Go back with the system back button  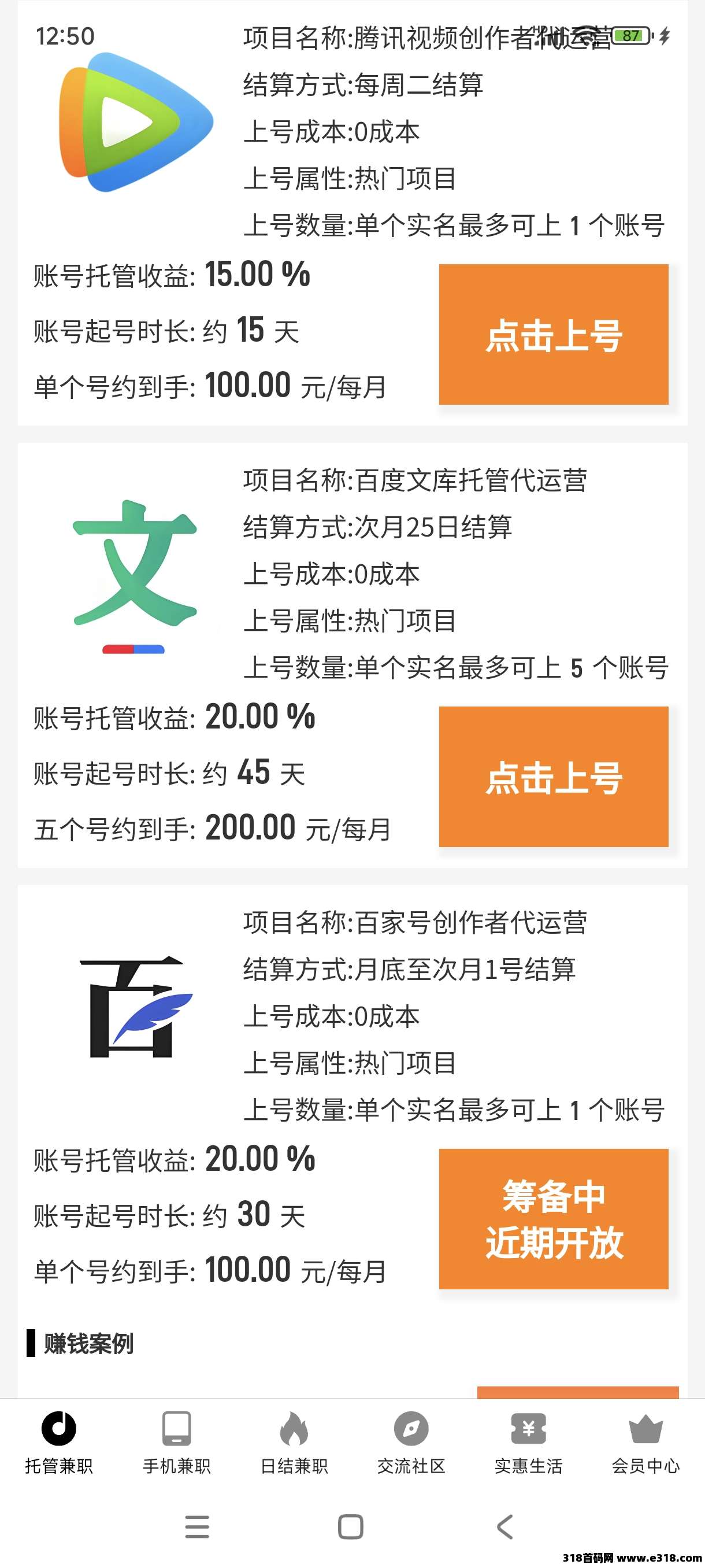pos(505,1526)
